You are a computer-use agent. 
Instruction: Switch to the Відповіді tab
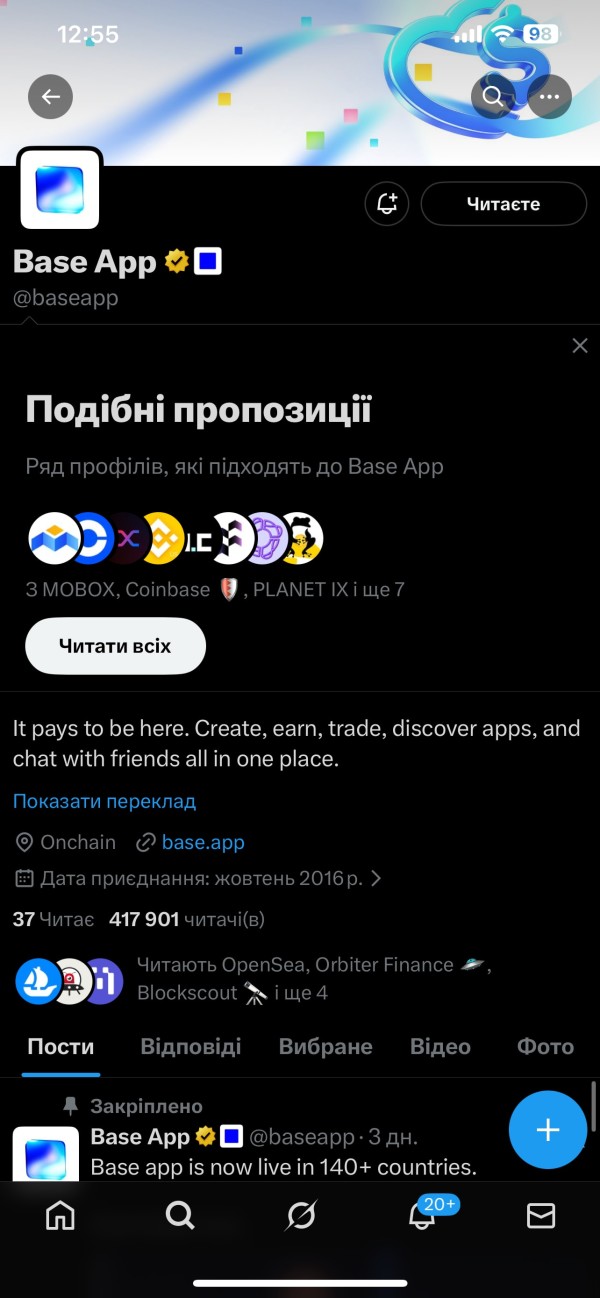tap(191, 1047)
